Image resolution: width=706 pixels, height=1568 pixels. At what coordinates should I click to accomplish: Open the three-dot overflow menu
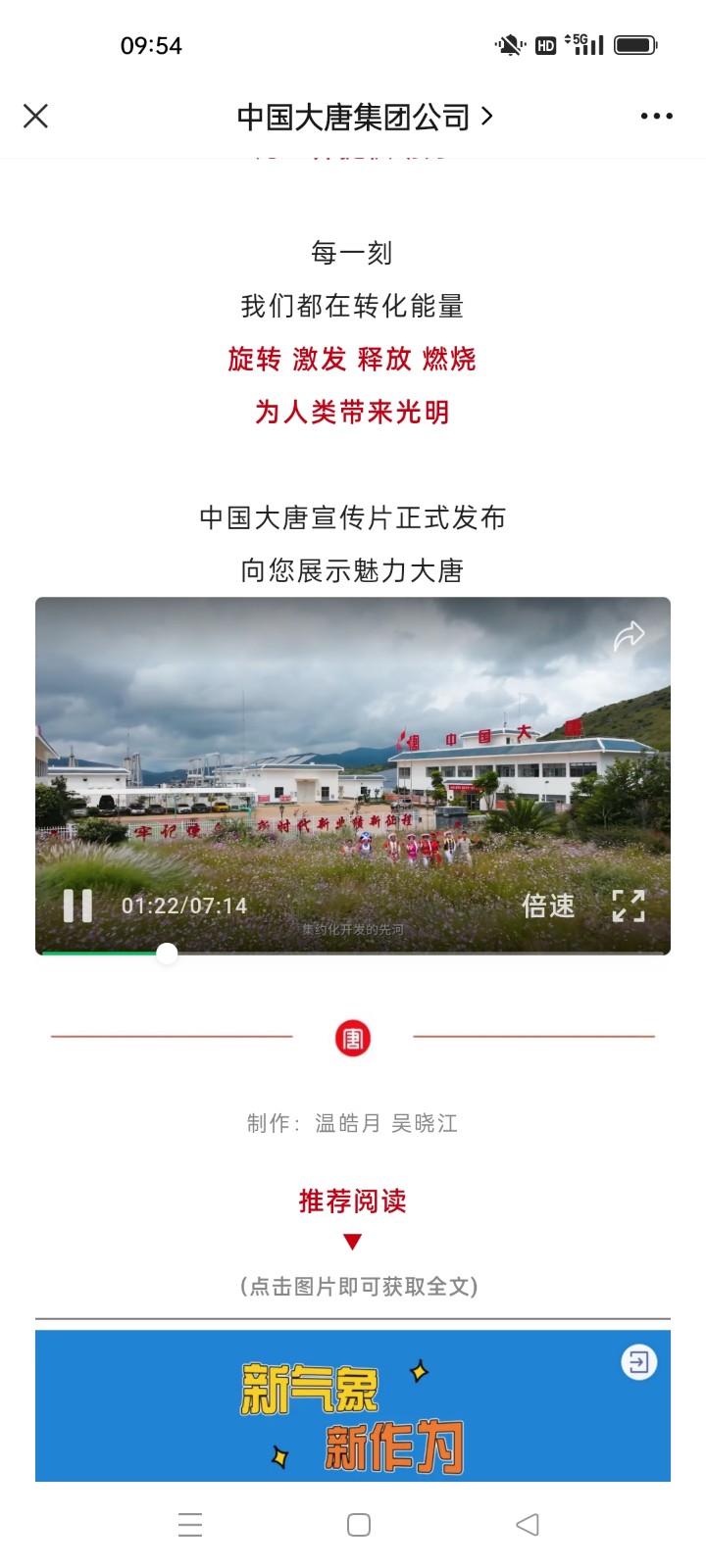[x=656, y=117]
